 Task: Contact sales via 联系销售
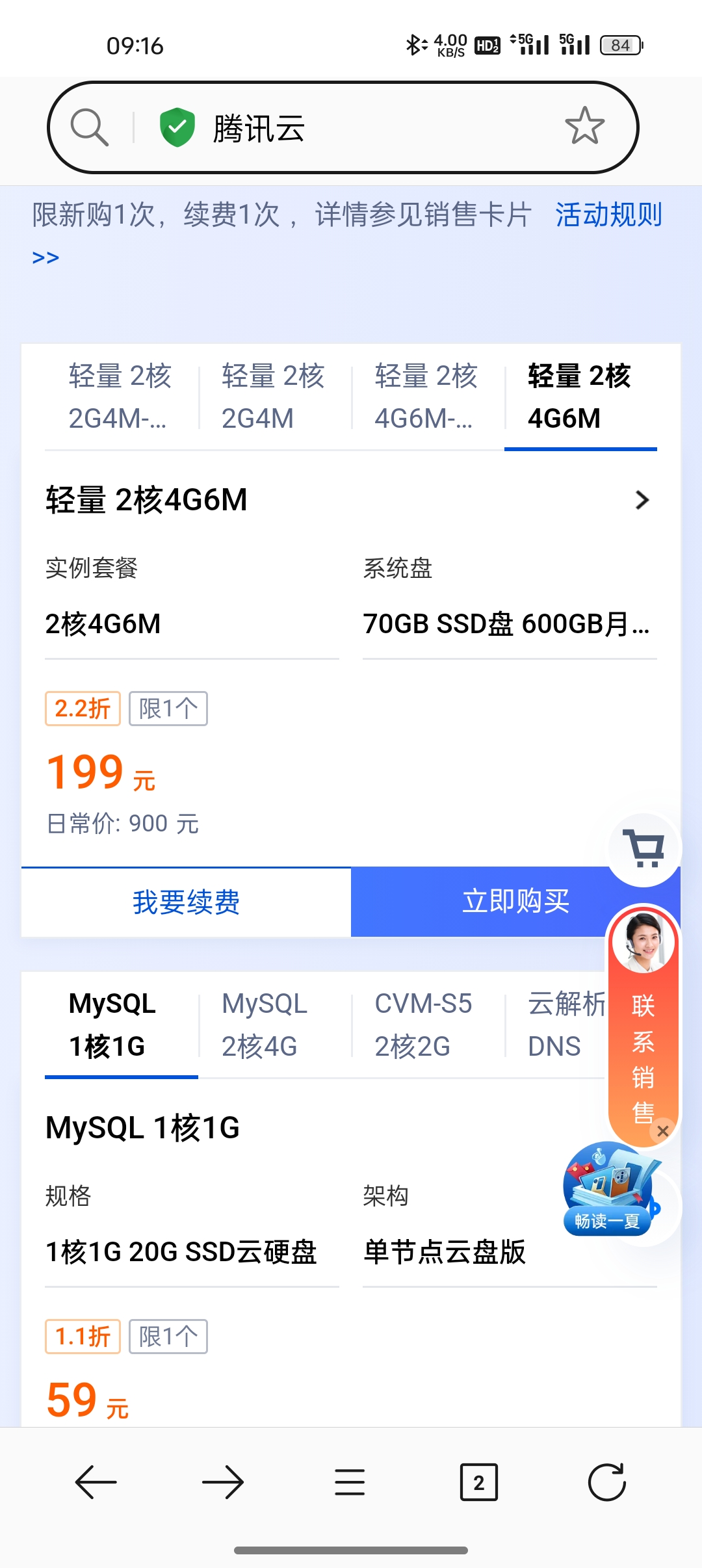(x=643, y=1040)
